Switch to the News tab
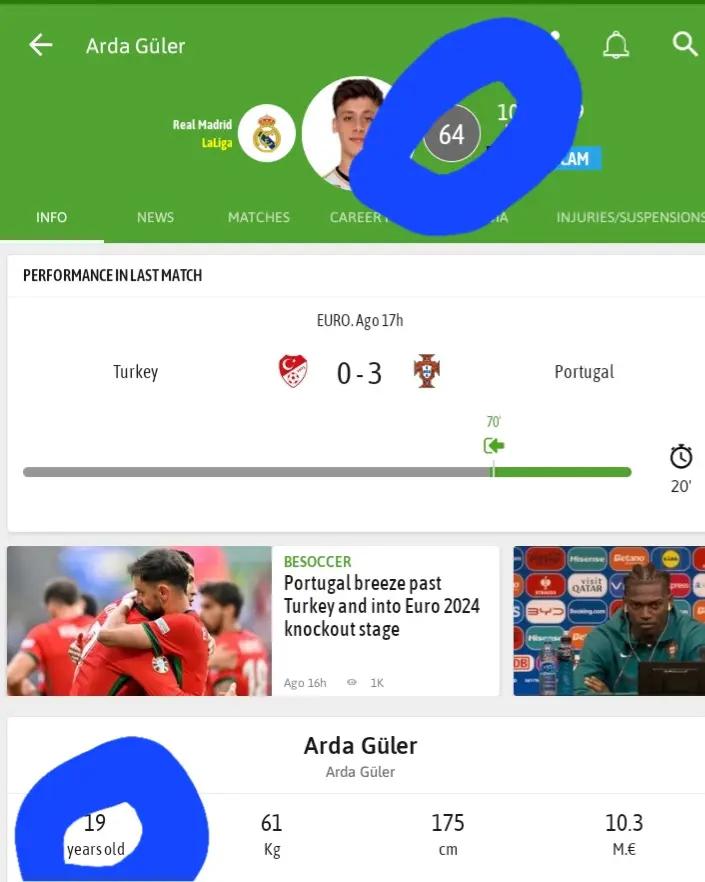Viewport: 705px width, 882px height. [x=155, y=217]
